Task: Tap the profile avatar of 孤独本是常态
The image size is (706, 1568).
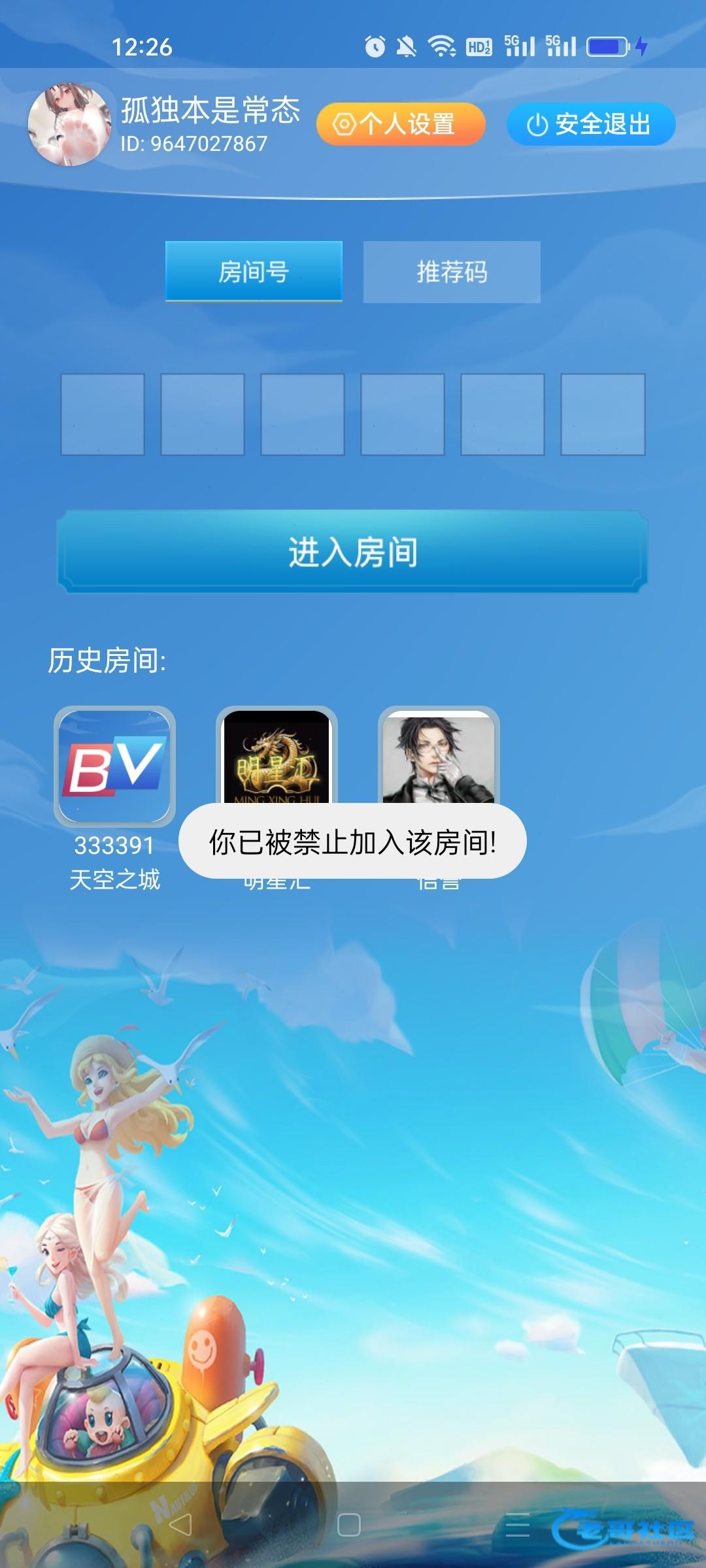Action: pos(70,124)
